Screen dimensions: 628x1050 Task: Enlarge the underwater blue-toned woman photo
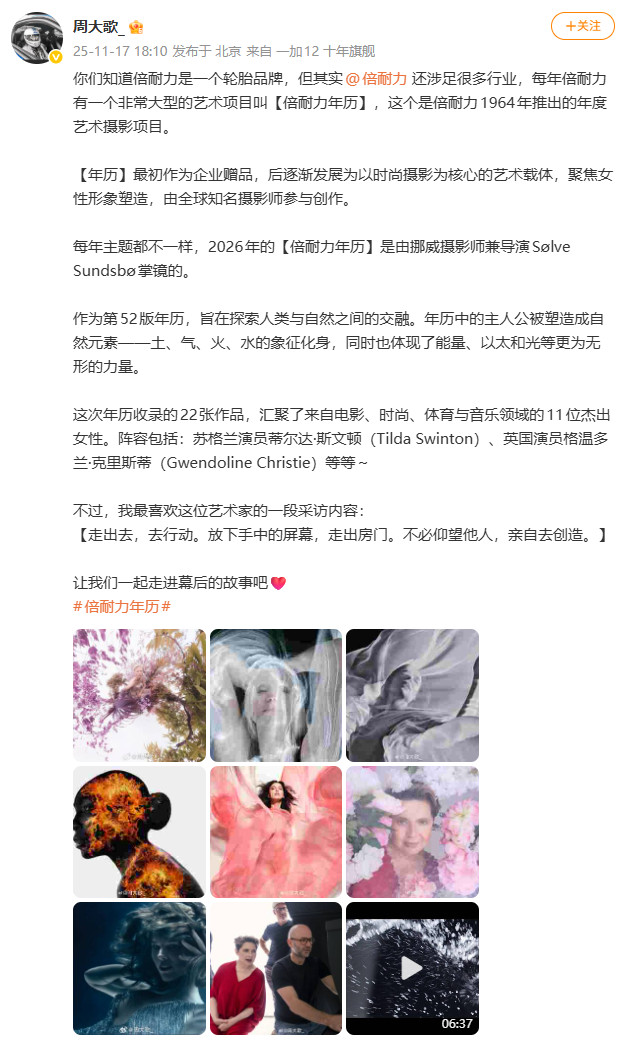(x=139, y=968)
